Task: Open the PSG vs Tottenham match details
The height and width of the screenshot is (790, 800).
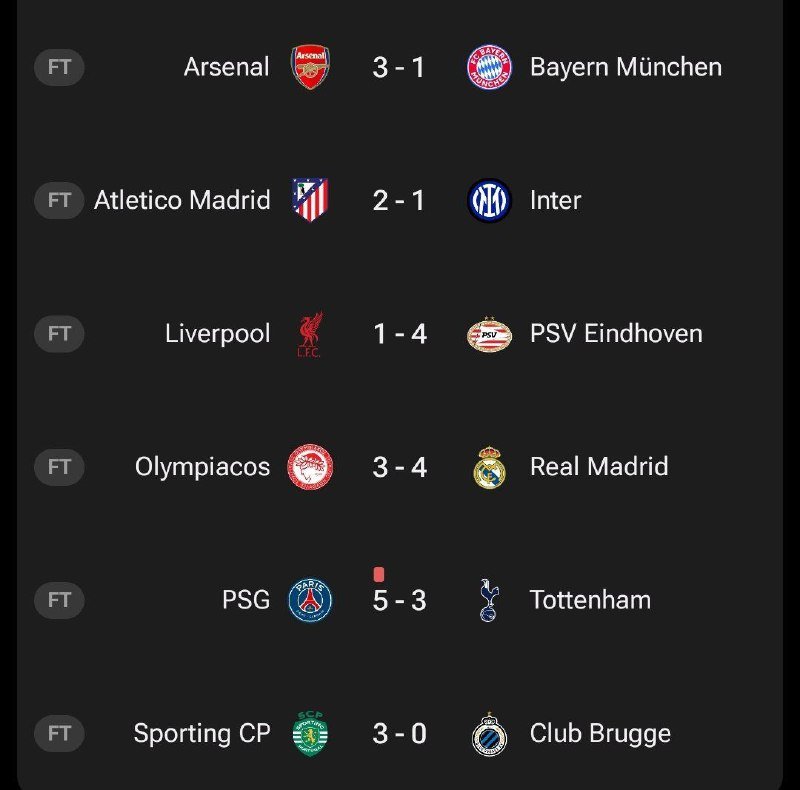Action: 399,600
